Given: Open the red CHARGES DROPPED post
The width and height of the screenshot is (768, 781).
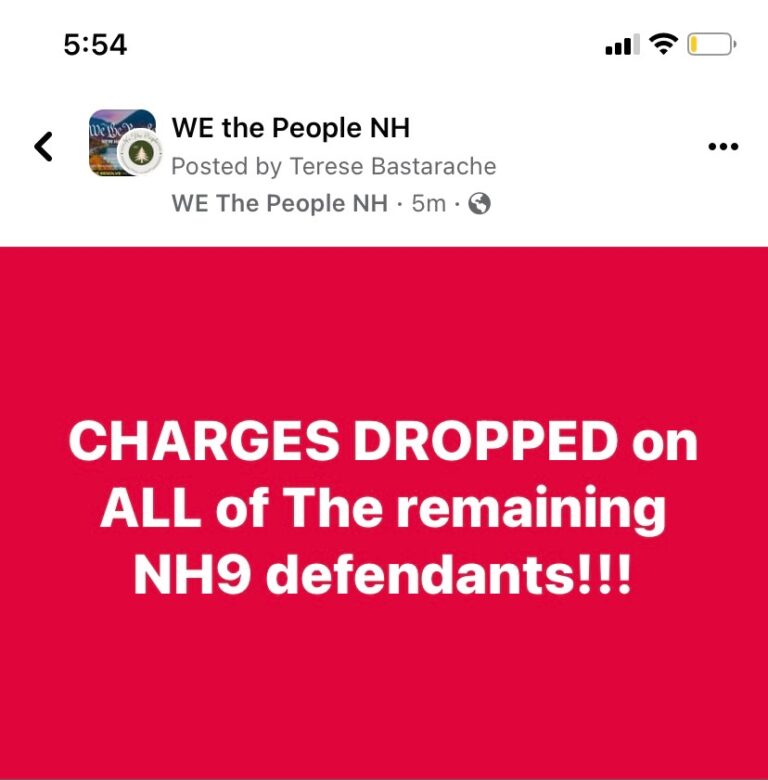Looking at the screenshot, I should tap(384, 510).
